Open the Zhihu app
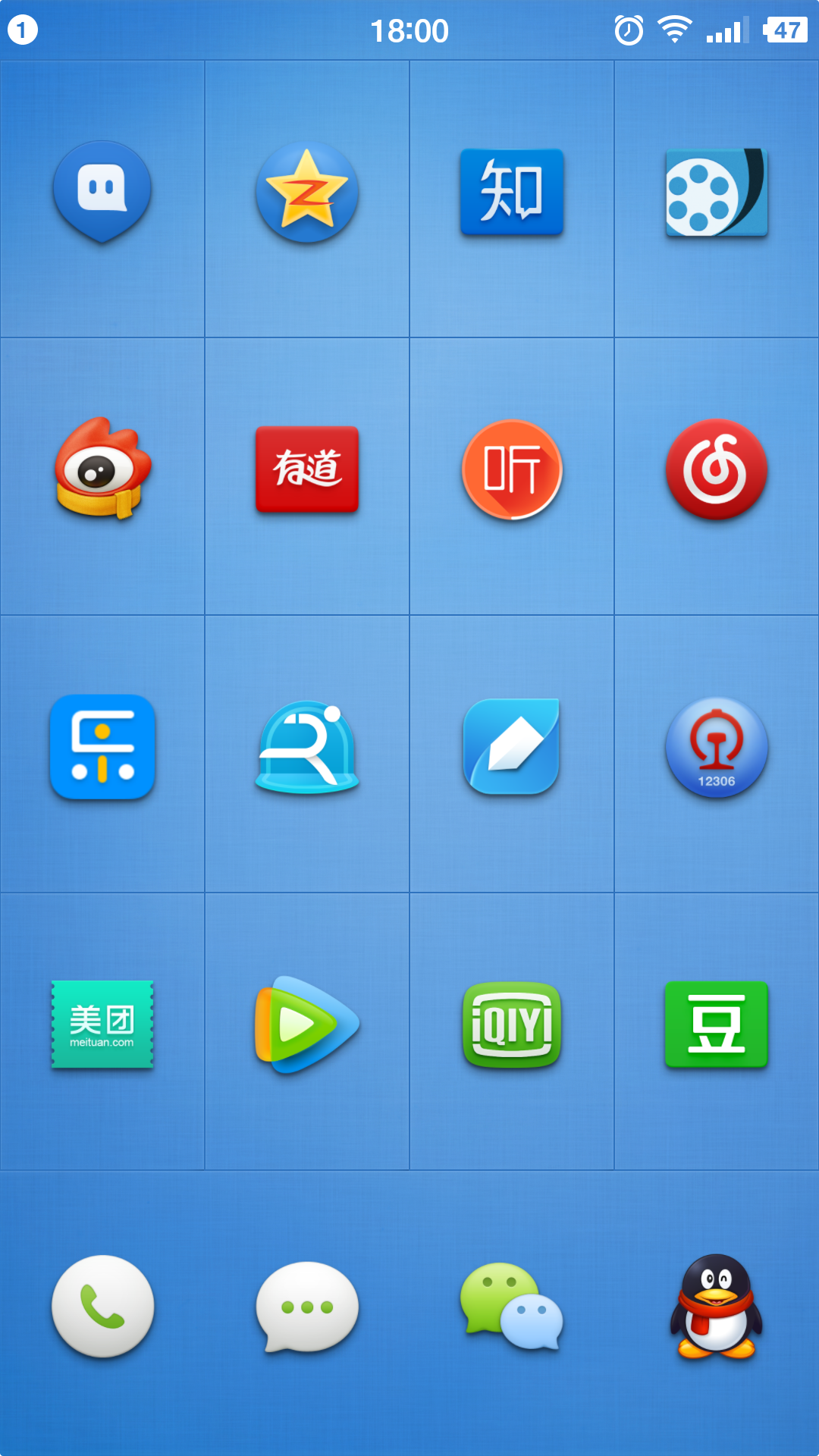819x1456 pixels. click(512, 193)
